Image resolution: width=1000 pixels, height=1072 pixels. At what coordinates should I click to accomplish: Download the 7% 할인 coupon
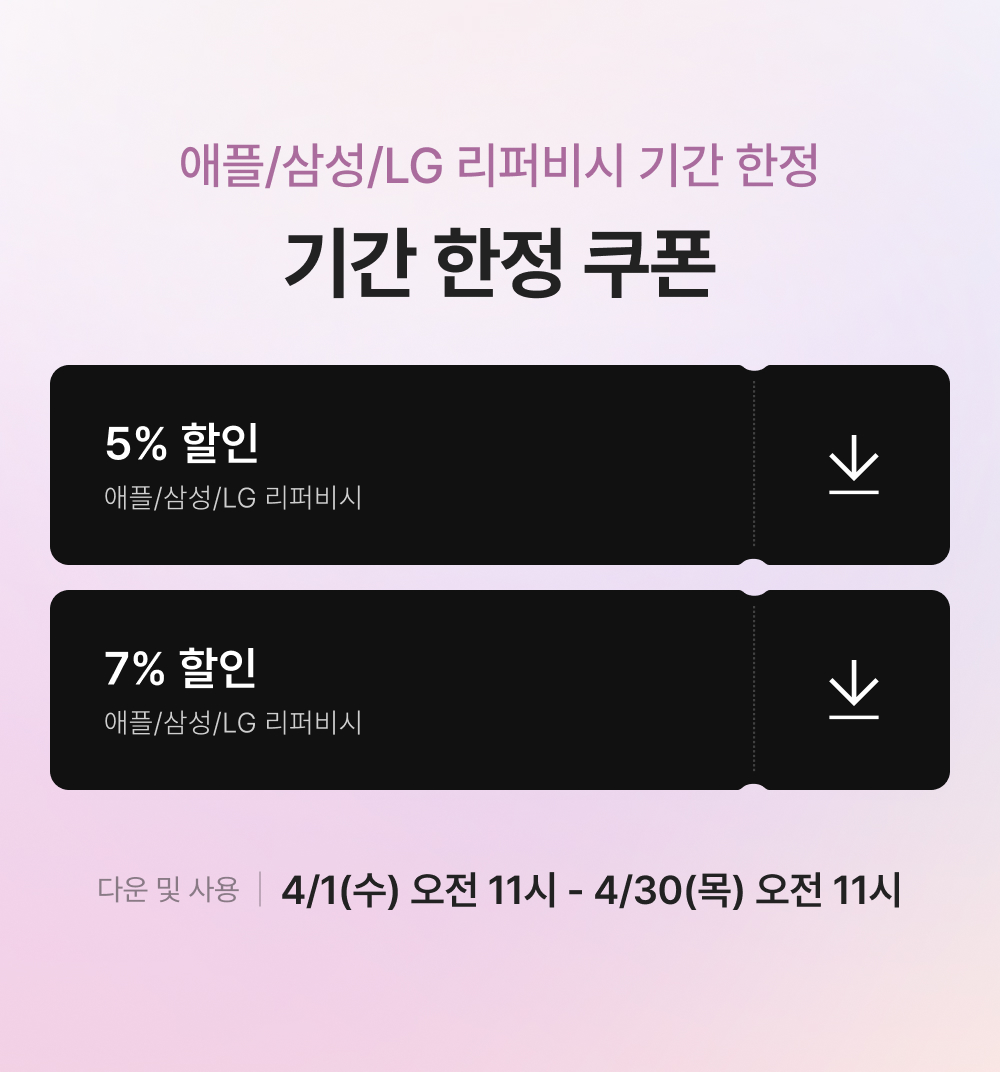(x=853, y=689)
